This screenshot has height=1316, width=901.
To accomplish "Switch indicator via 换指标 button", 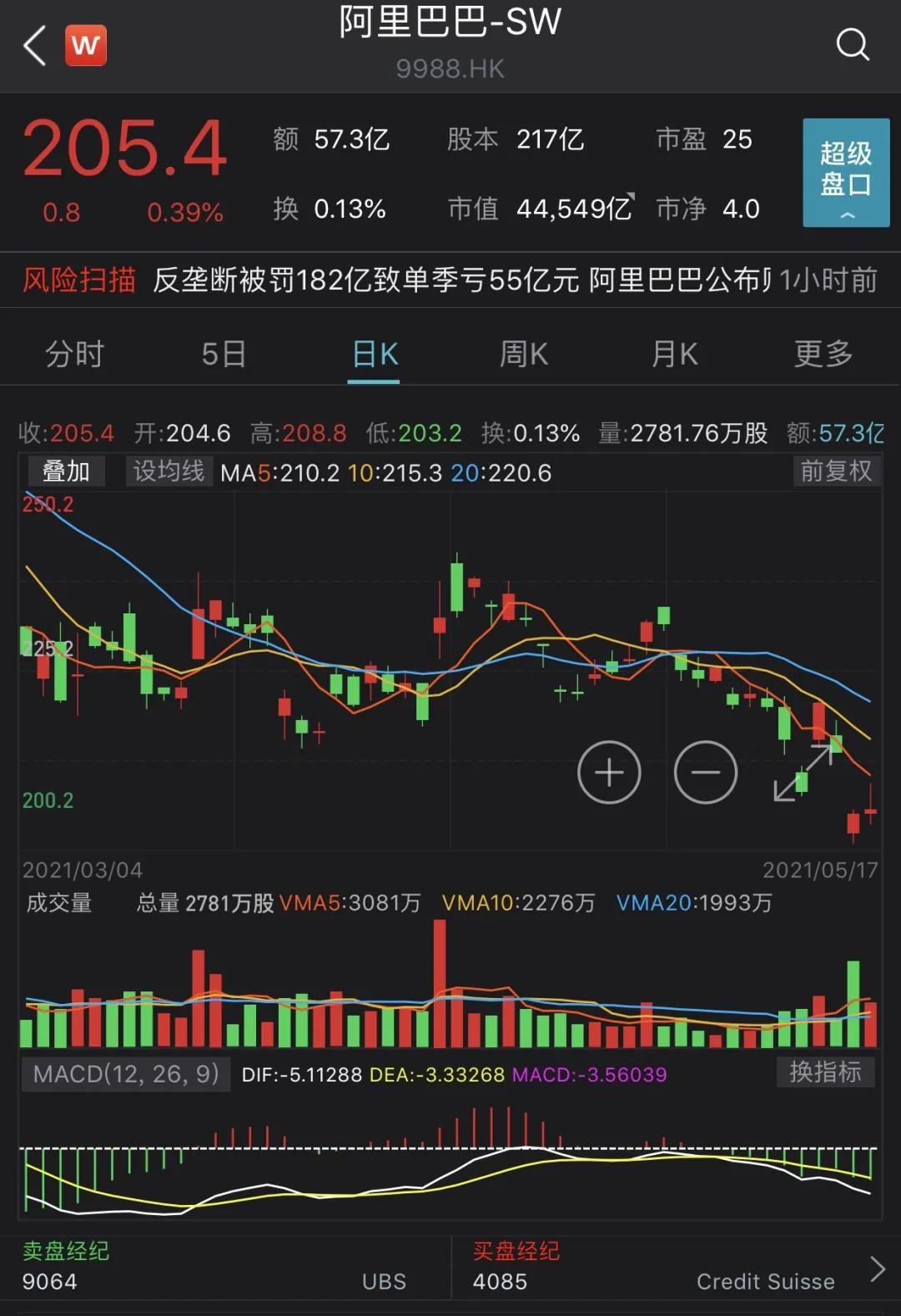I will pyautogui.click(x=825, y=1072).
